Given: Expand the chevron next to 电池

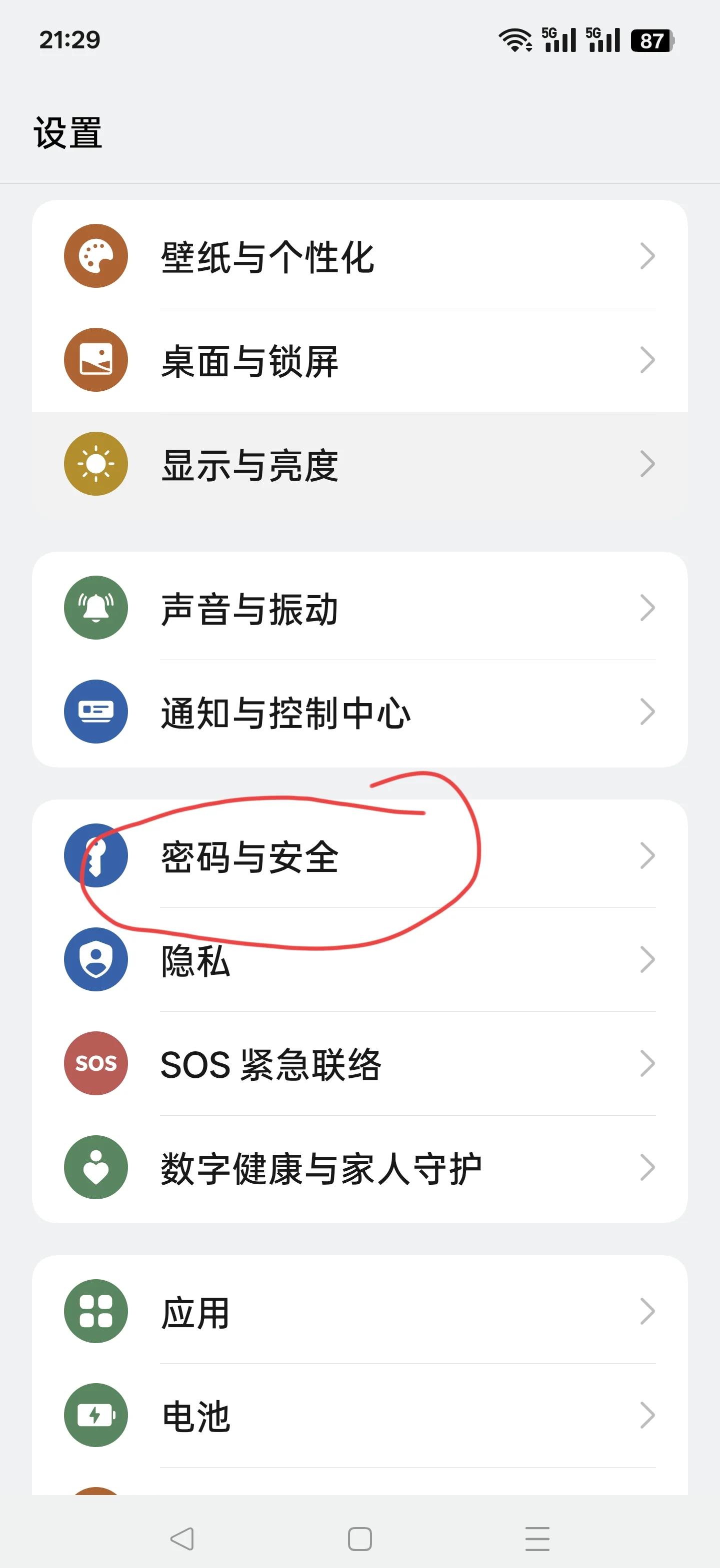Looking at the screenshot, I should 647,1415.
